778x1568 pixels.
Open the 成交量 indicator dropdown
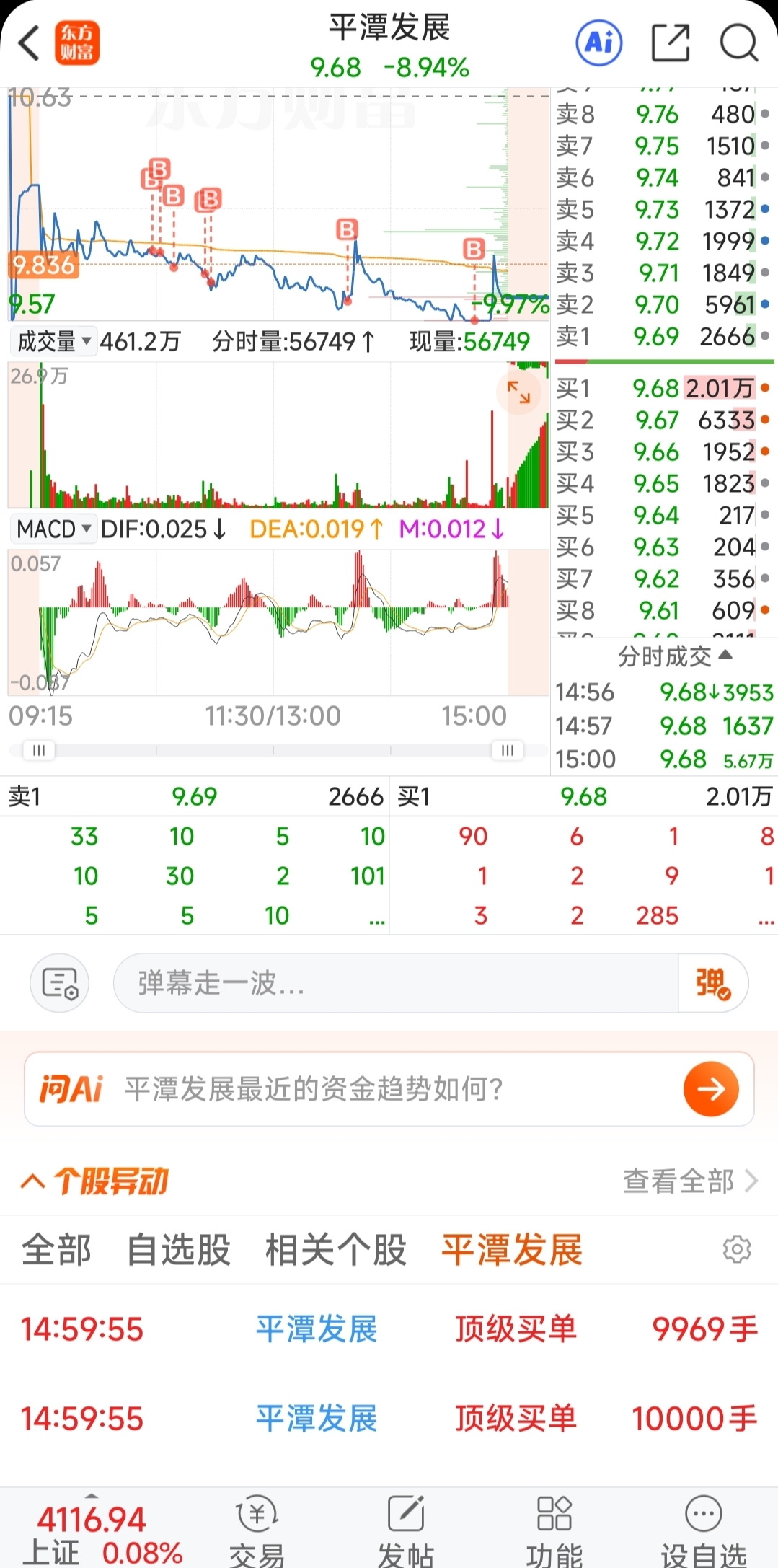click(54, 341)
